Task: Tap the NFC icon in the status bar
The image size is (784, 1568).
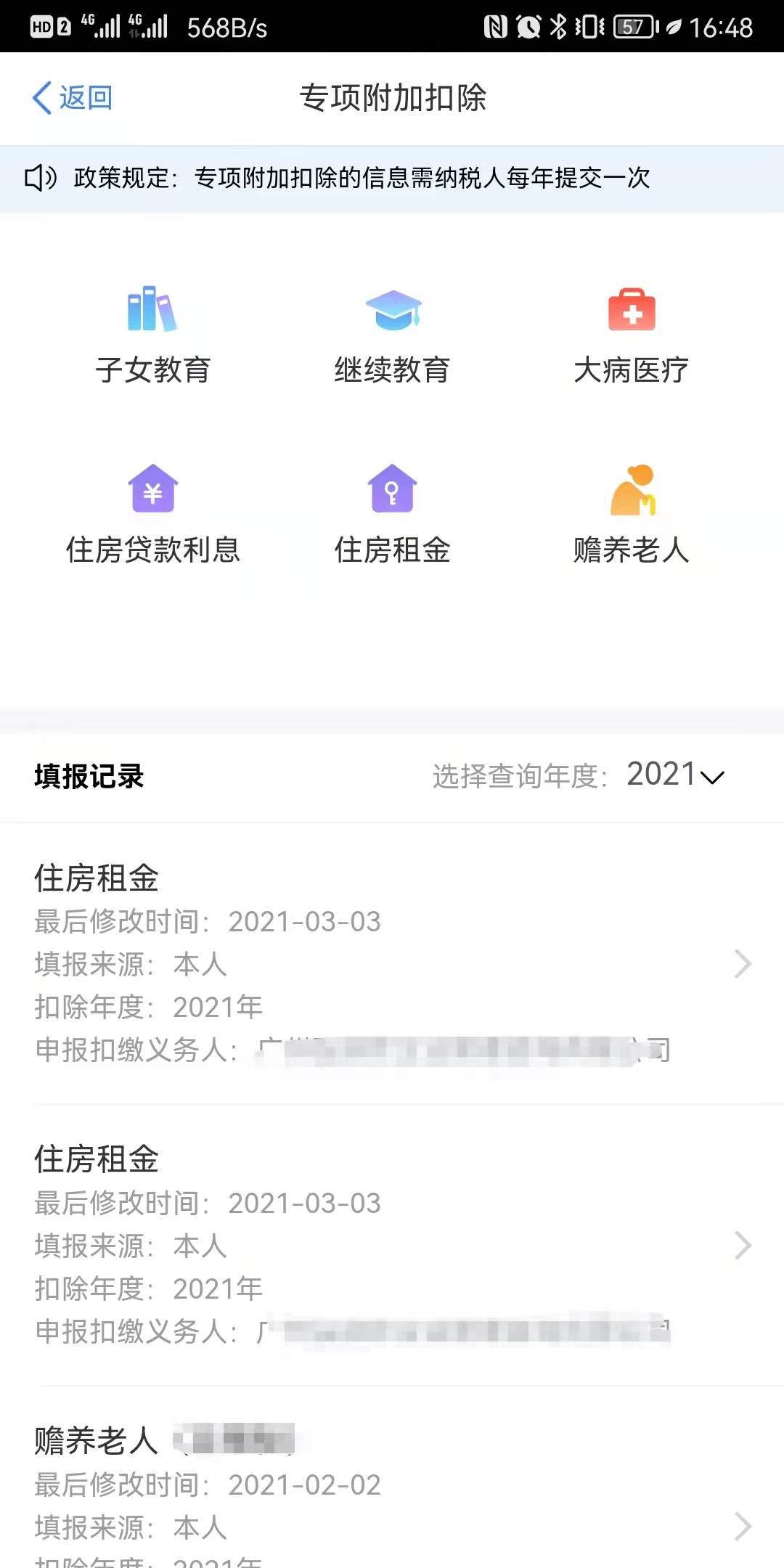Action: [x=495, y=25]
